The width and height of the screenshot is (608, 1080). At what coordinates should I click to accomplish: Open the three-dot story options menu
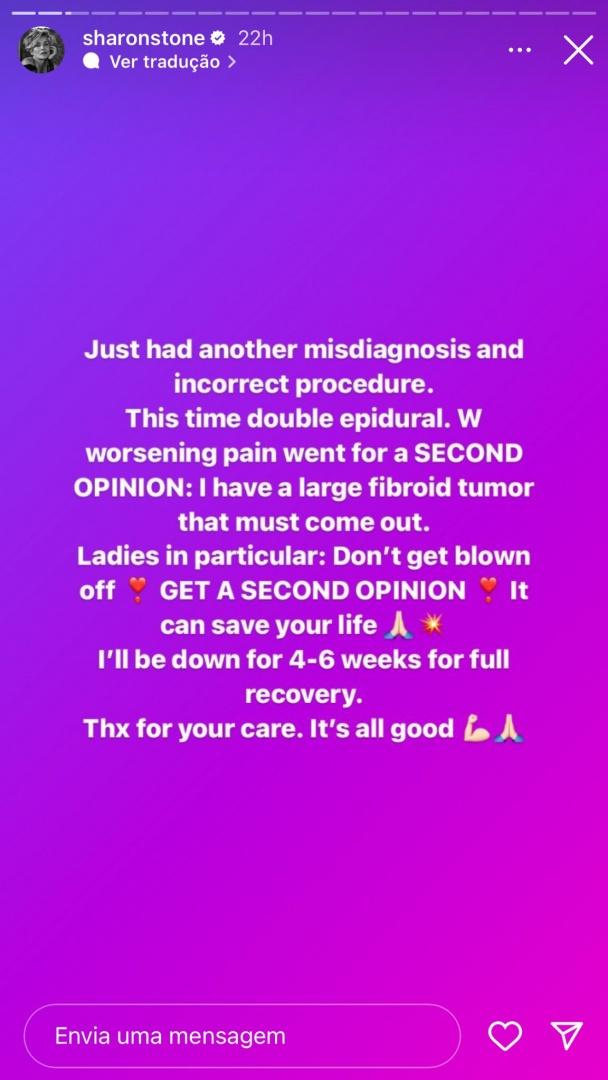(x=520, y=50)
